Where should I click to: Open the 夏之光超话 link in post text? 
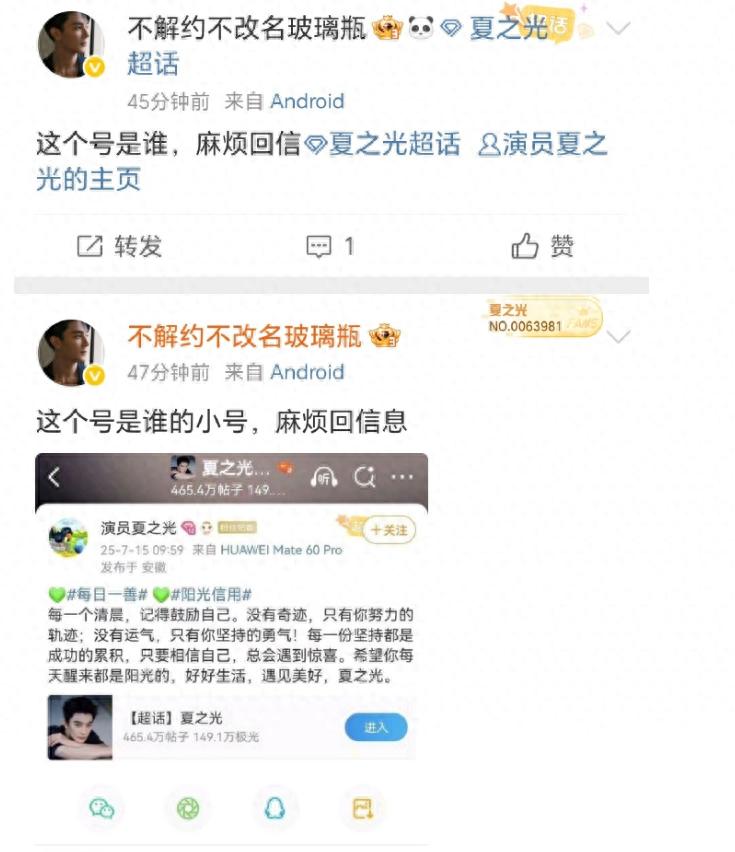pos(384,144)
